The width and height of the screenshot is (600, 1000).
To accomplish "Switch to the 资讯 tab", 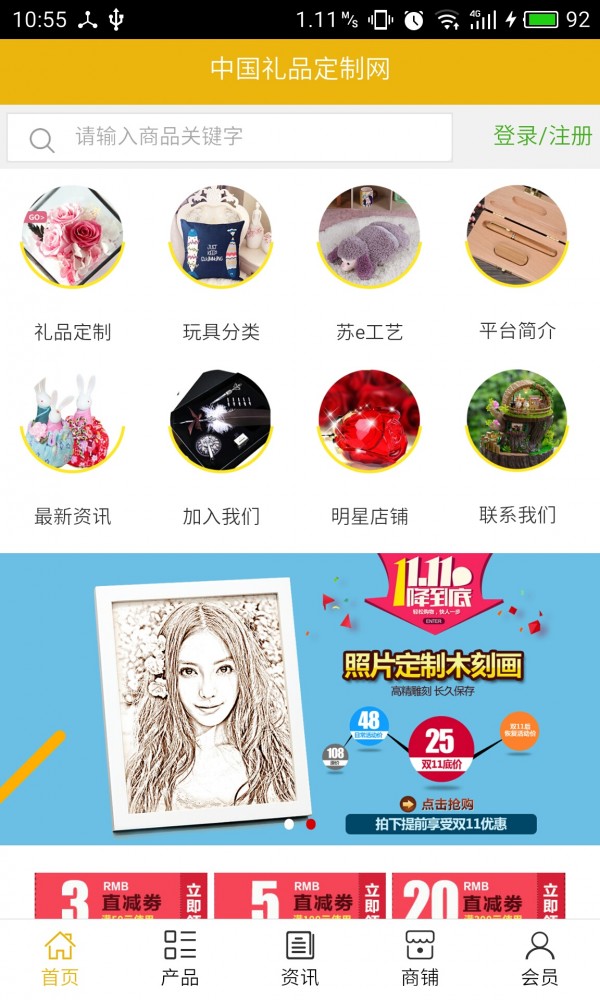I will coord(300,959).
